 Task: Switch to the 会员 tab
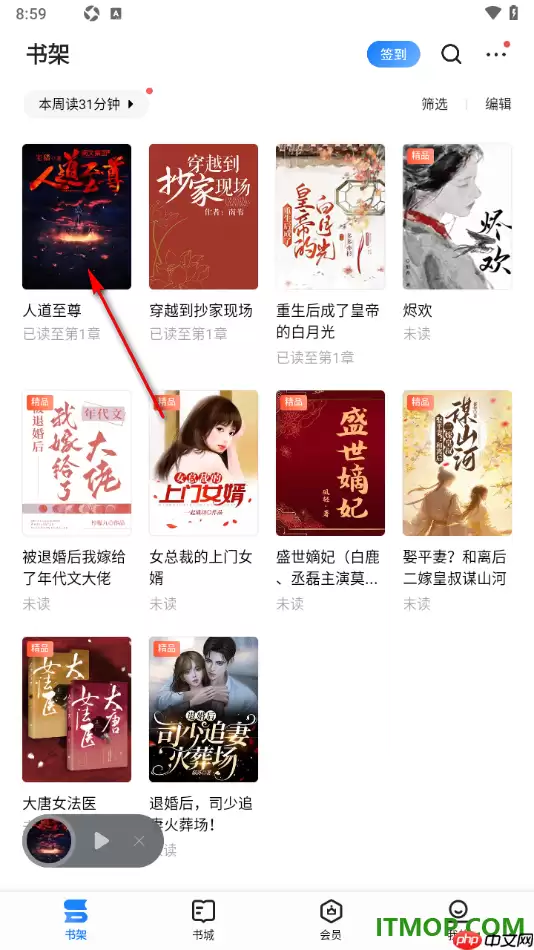click(331, 919)
